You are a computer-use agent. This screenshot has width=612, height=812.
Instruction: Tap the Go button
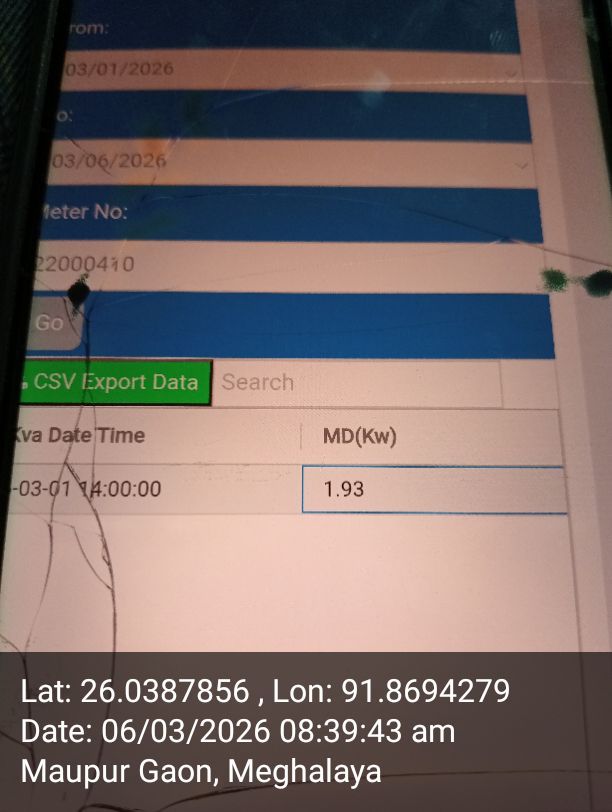click(50, 322)
